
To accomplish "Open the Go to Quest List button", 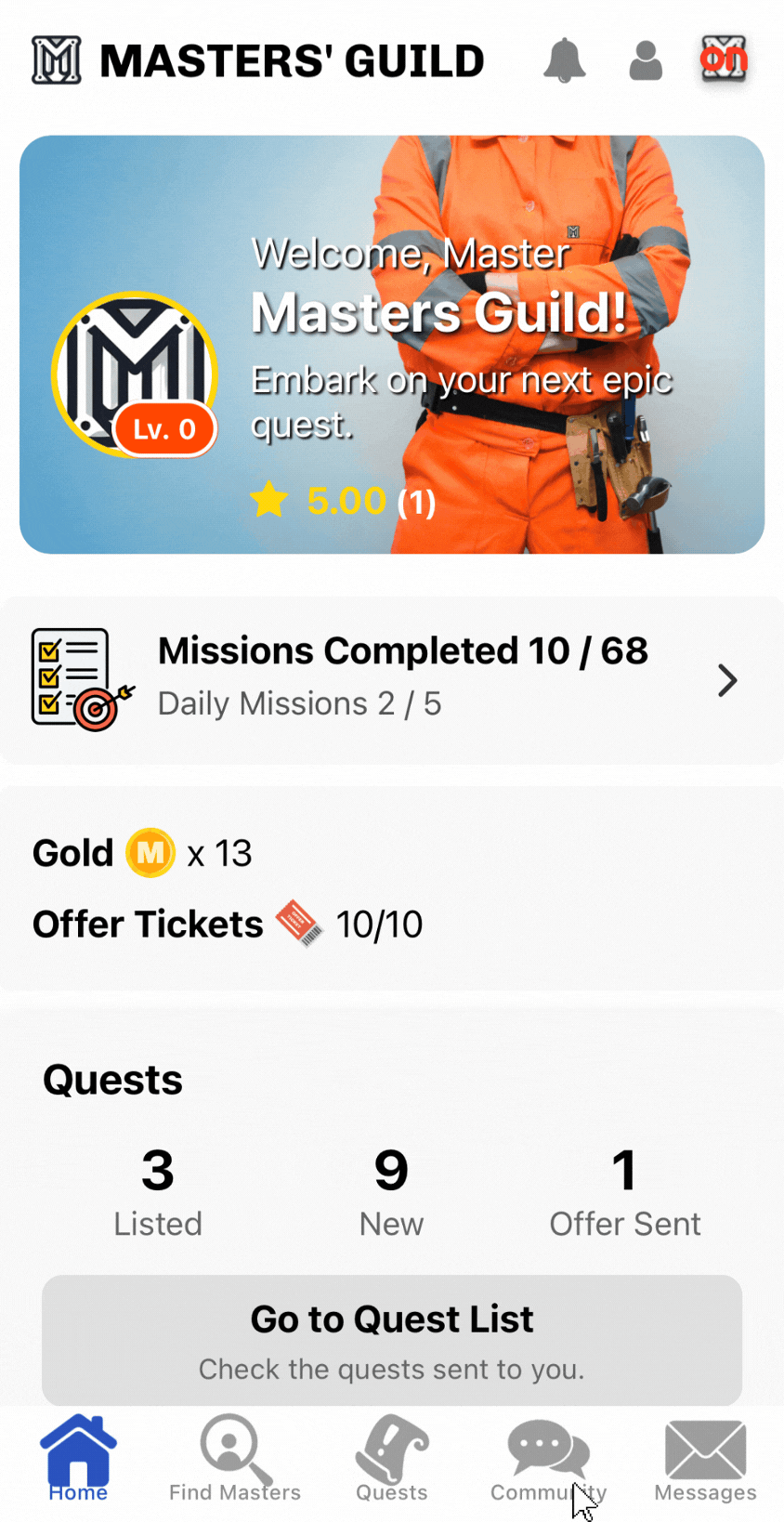I will point(391,1339).
